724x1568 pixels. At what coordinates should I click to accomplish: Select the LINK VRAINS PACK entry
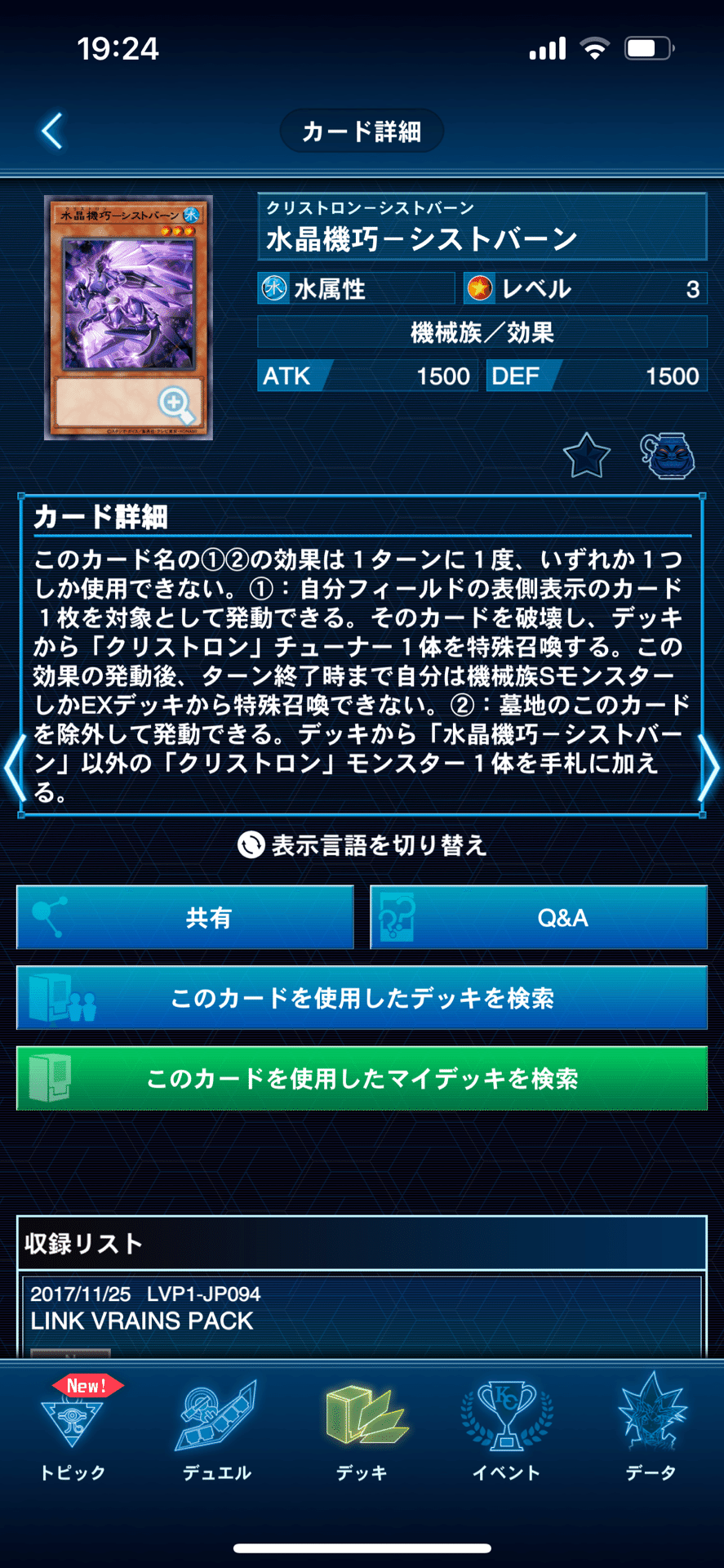coord(362,1307)
